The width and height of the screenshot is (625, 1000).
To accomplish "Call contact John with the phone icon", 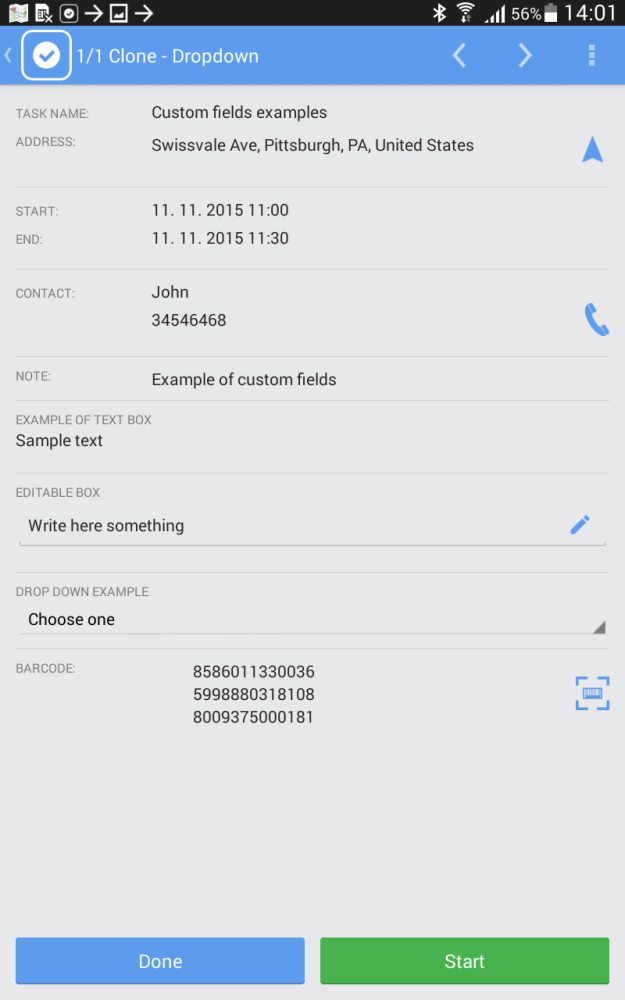I will 596,320.
